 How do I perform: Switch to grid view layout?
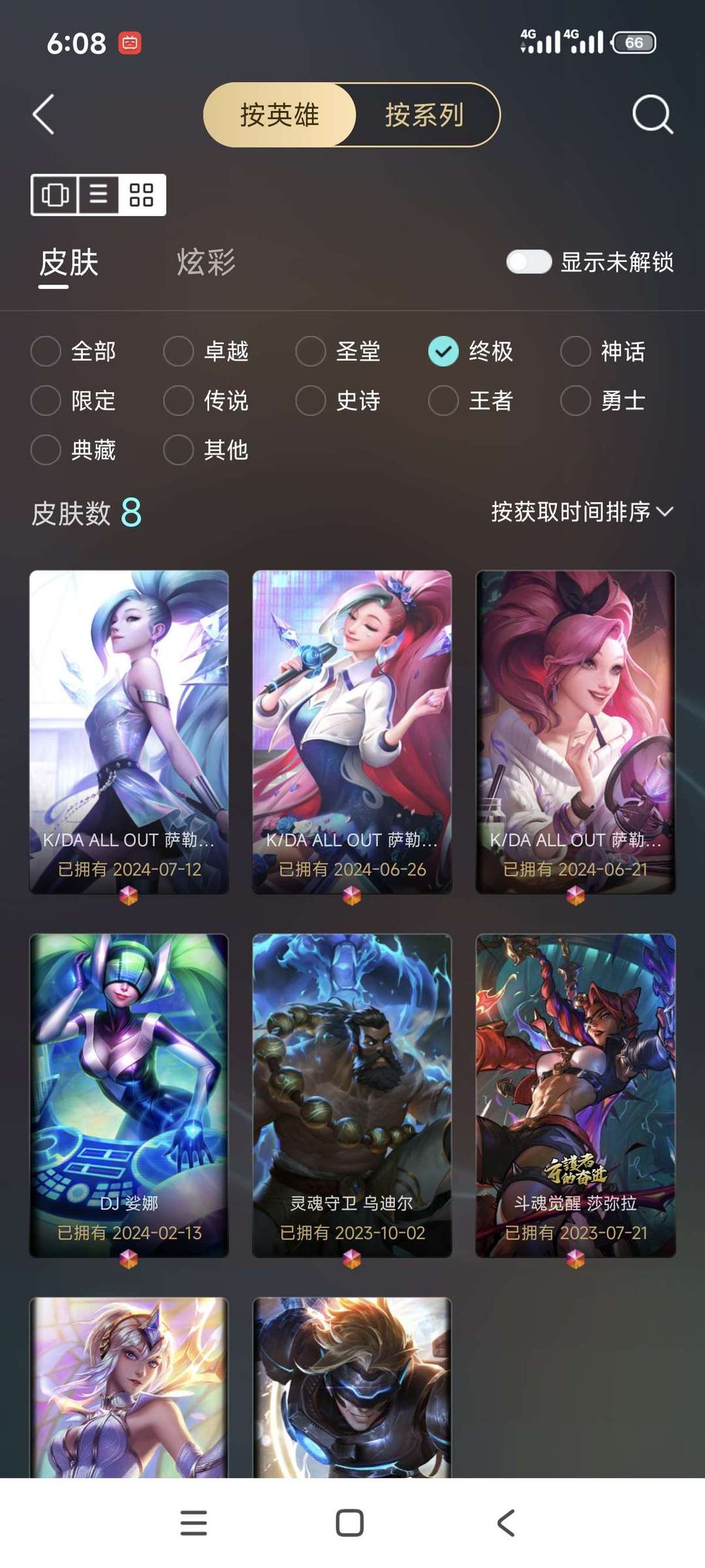pos(141,194)
